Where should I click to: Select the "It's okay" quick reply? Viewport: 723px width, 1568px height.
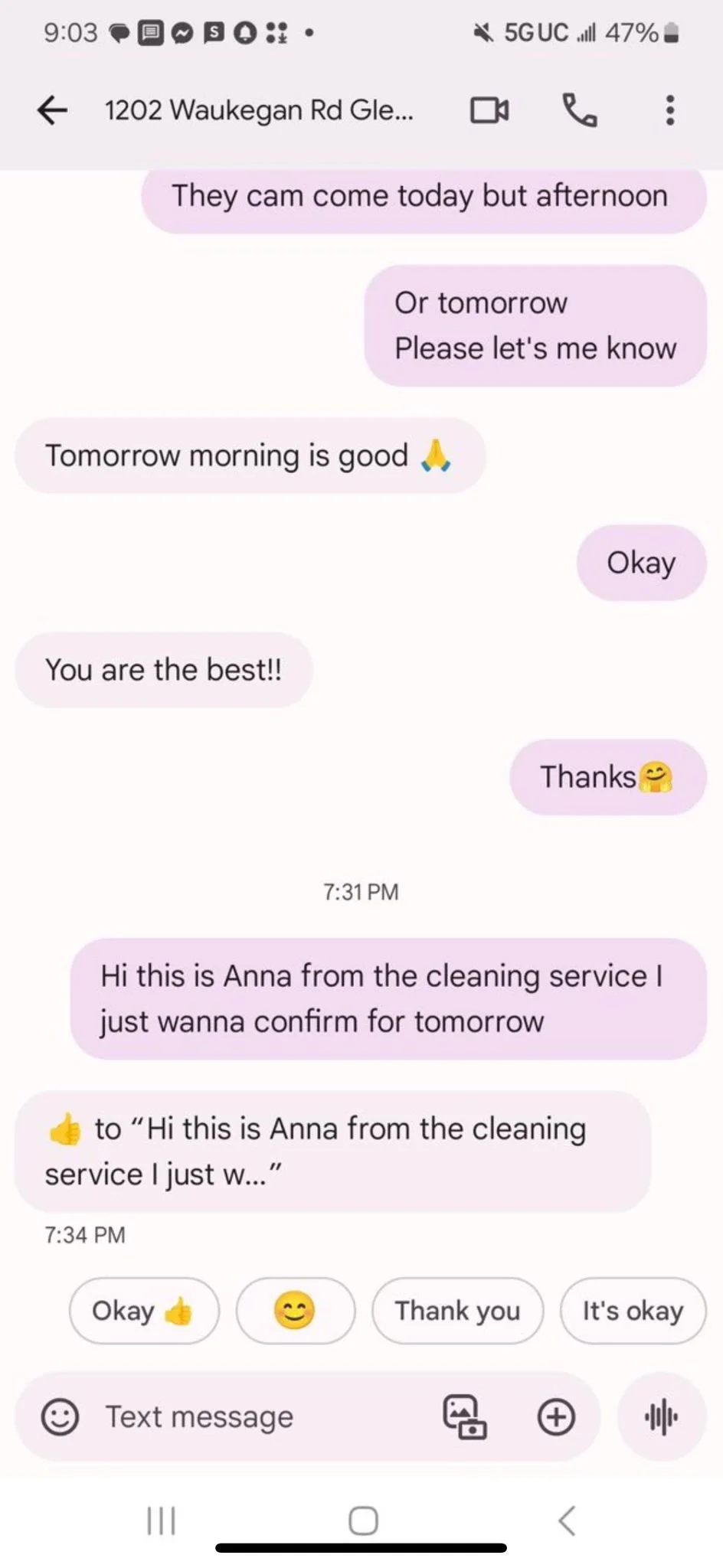click(633, 1311)
